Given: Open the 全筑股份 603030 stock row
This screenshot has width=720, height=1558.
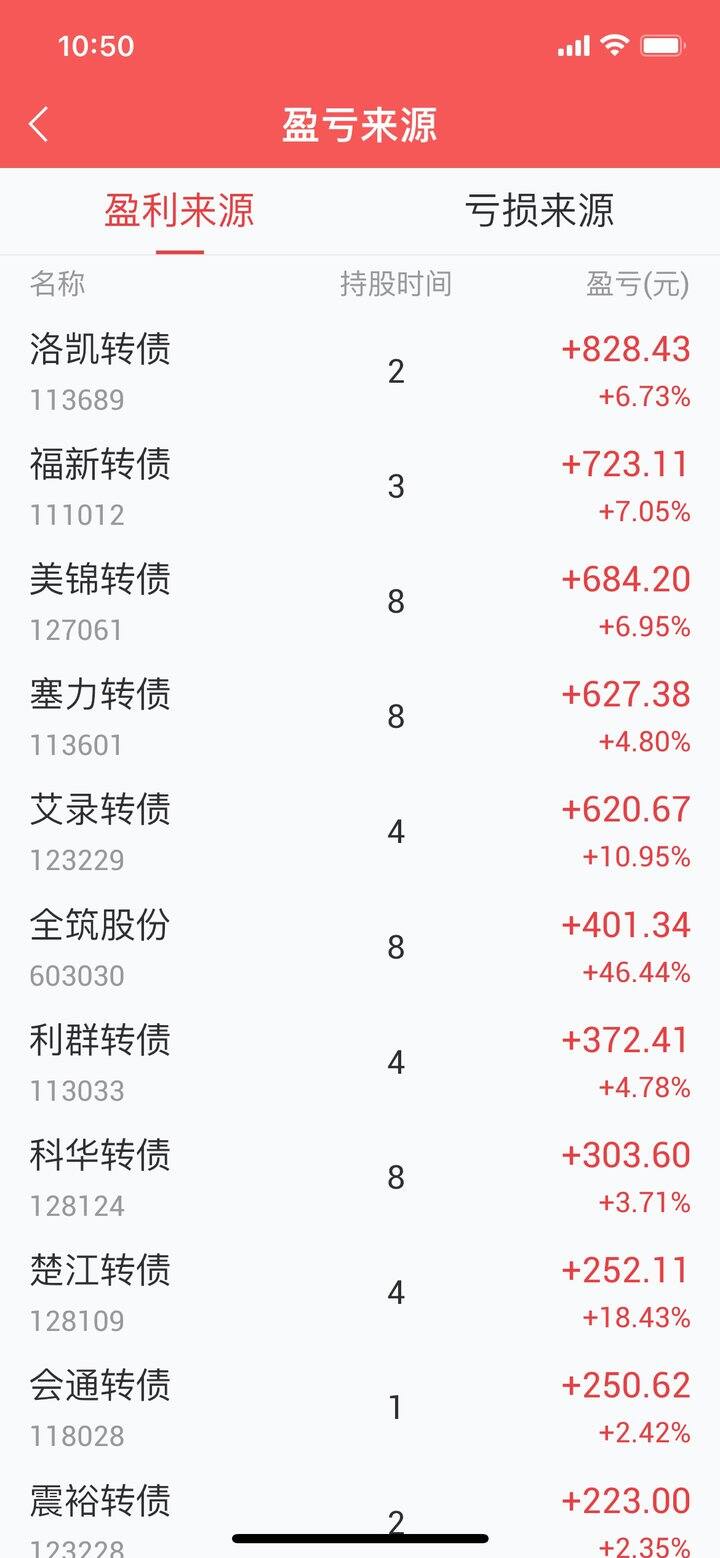Looking at the screenshot, I should click(x=360, y=947).
